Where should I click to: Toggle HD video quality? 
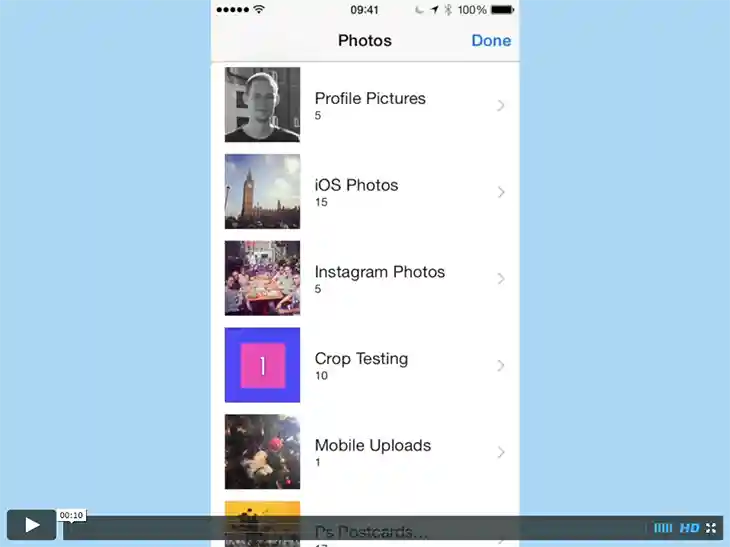(689, 528)
